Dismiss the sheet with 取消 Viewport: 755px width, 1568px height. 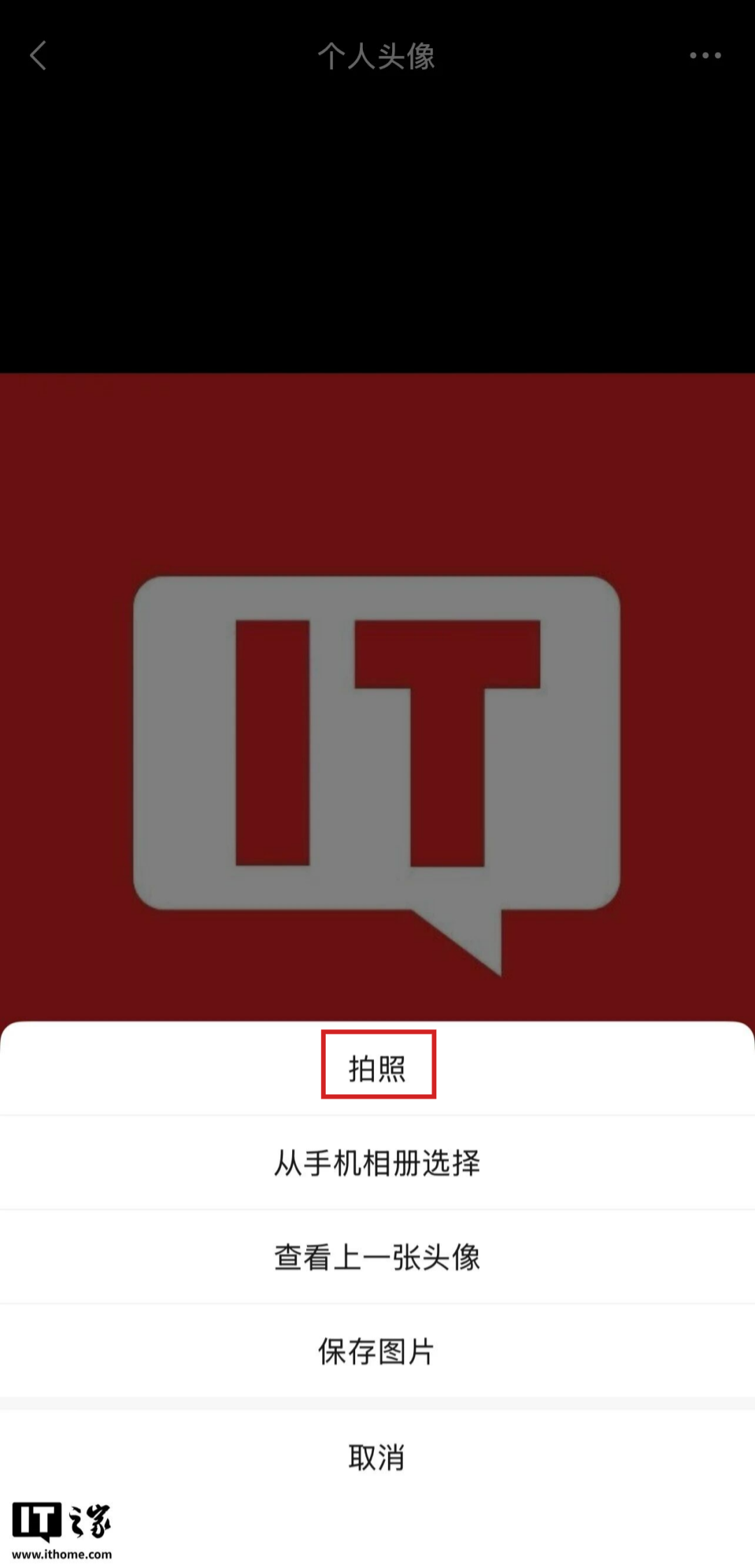[377, 1457]
